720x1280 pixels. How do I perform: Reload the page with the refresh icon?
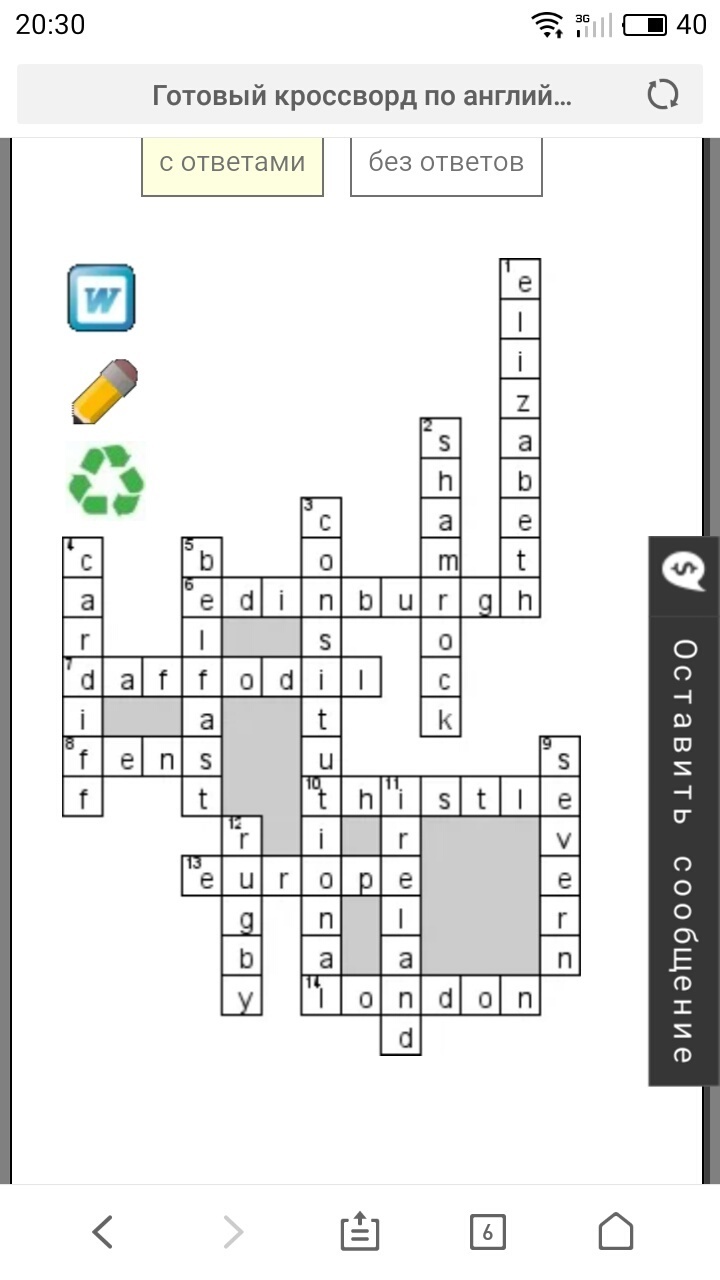[662, 95]
